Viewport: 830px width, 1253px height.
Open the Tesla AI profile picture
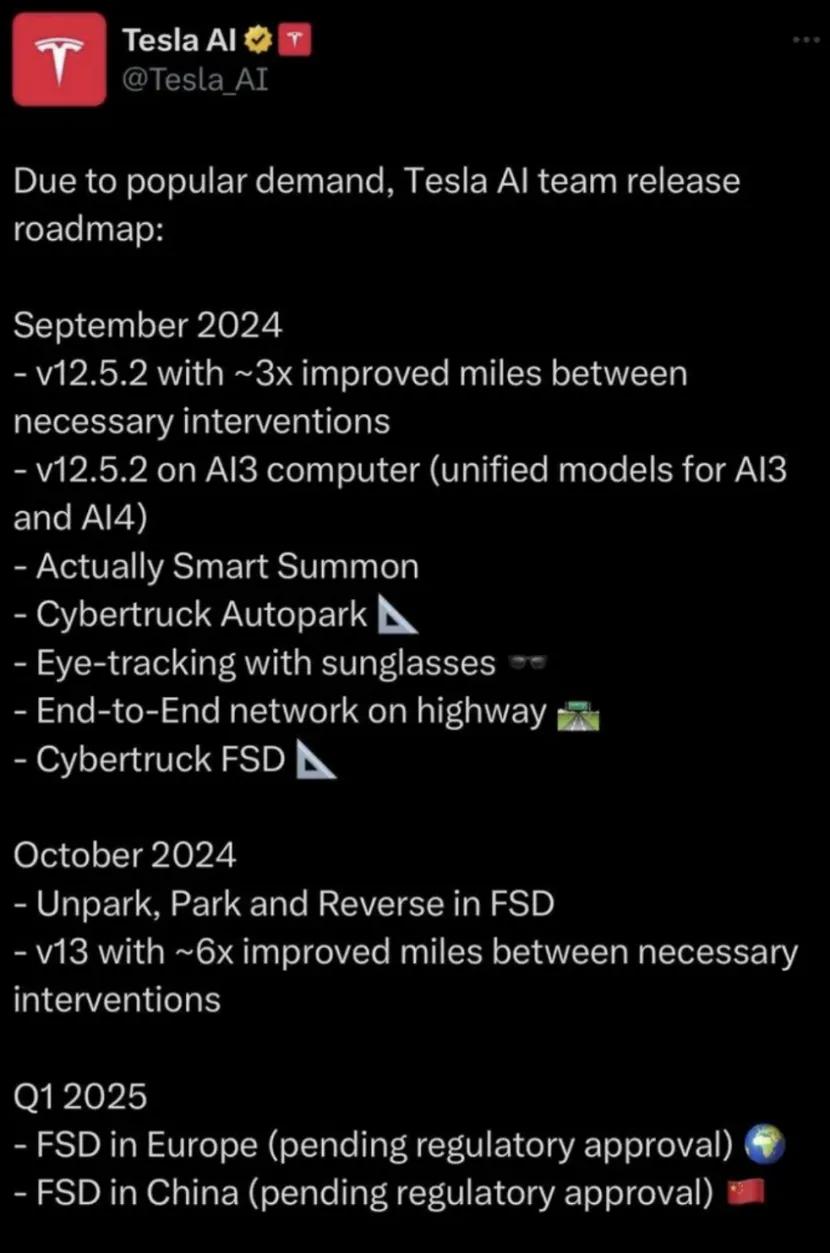pos(59,59)
